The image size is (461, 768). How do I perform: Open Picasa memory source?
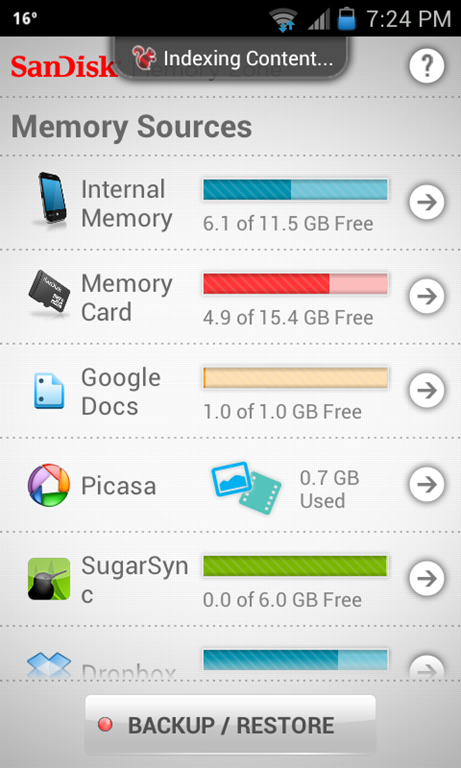[230, 484]
